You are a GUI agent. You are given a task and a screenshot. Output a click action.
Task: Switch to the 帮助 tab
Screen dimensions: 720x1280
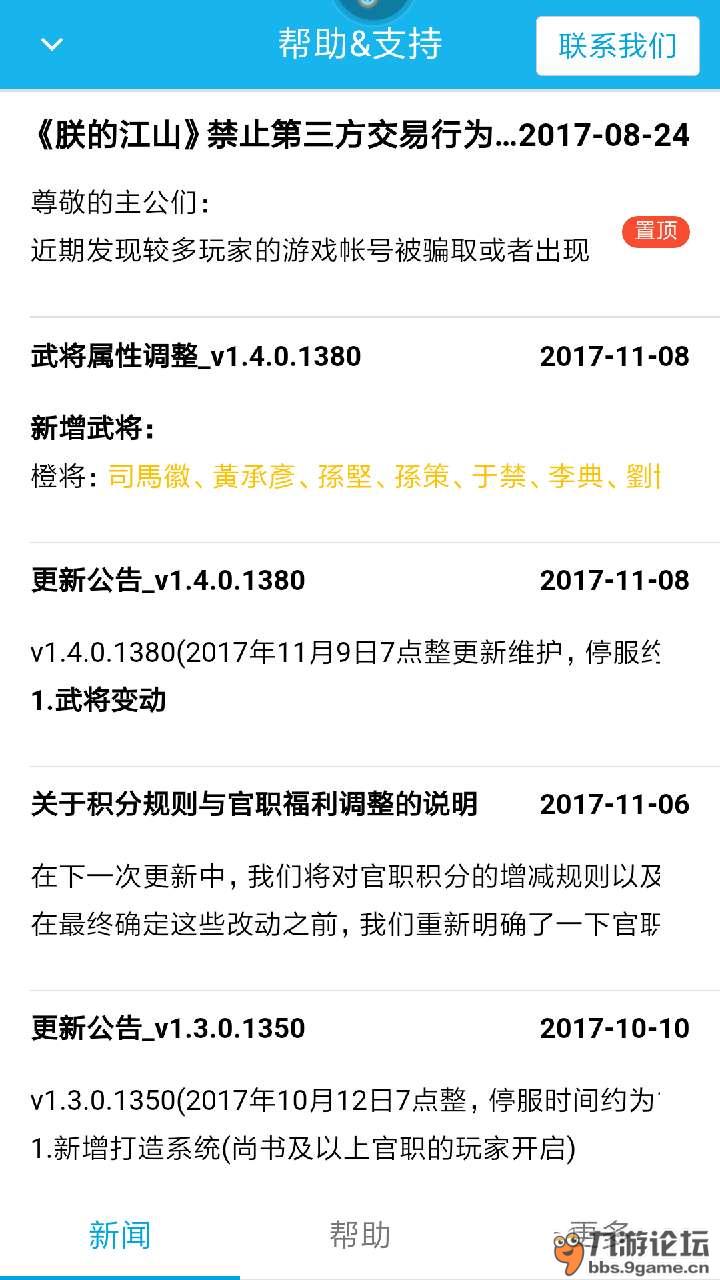pos(360,1236)
